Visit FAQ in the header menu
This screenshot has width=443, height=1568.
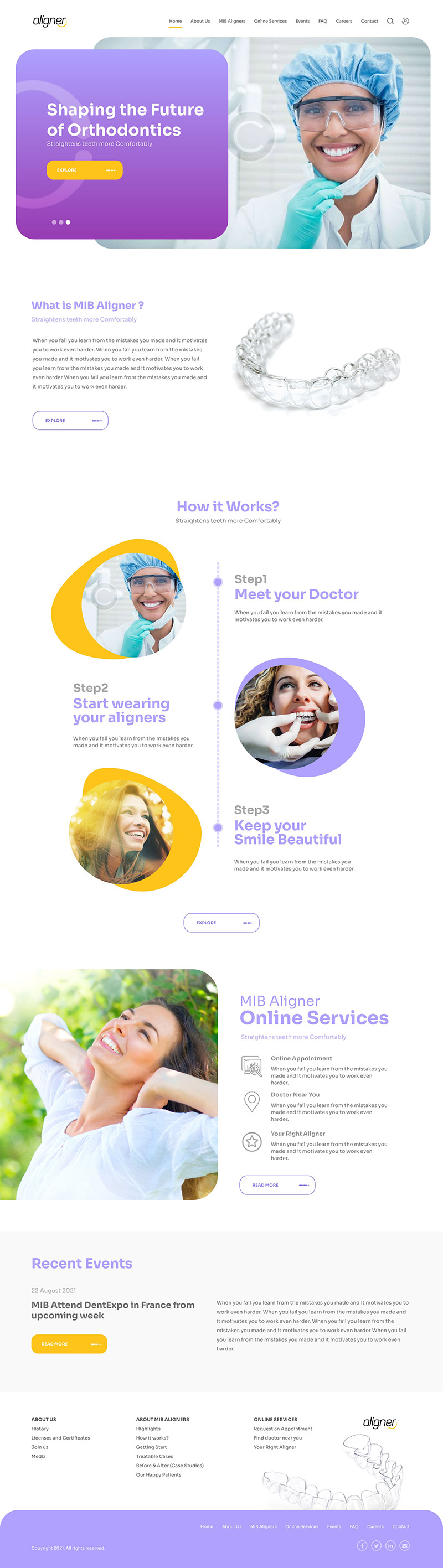pos(322,21)
